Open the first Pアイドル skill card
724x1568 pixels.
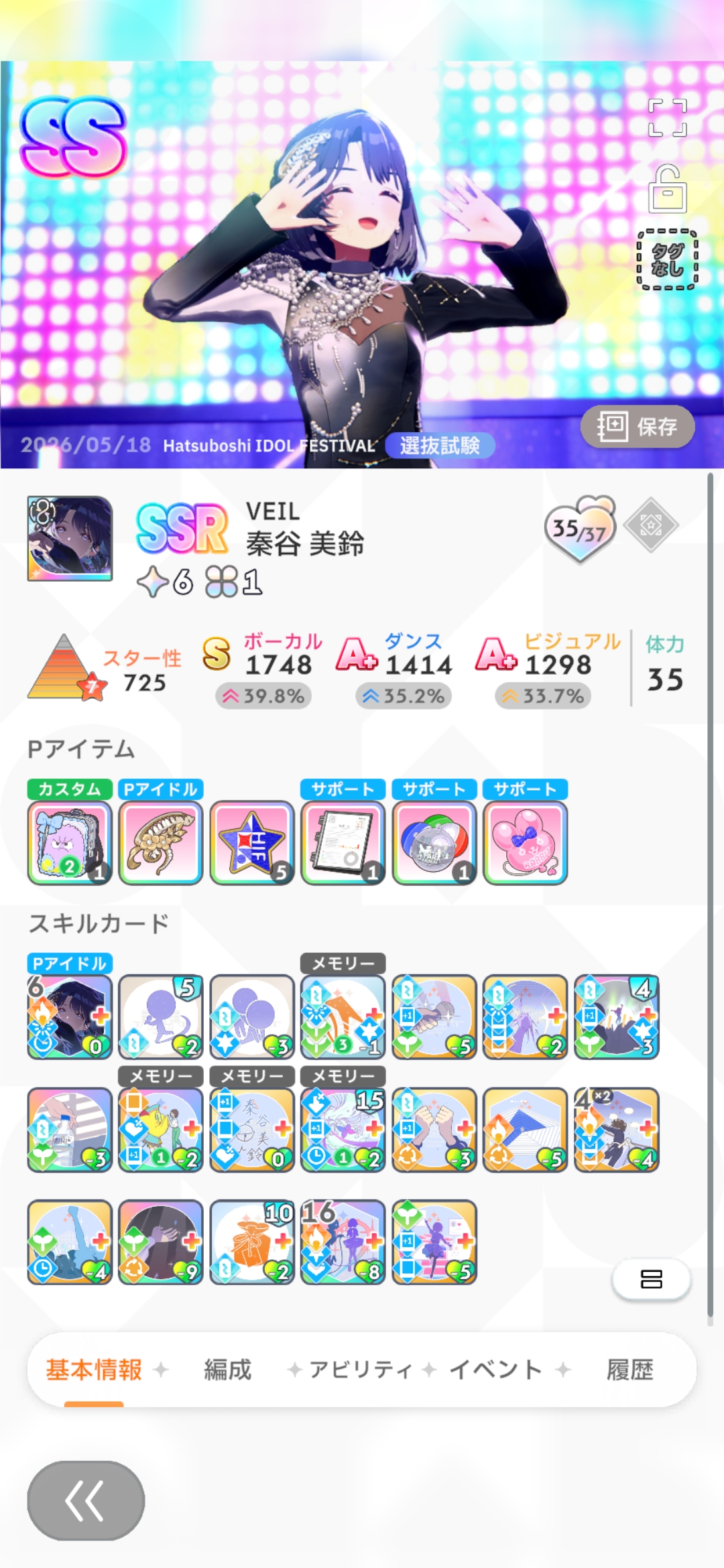coord(70,1017)
